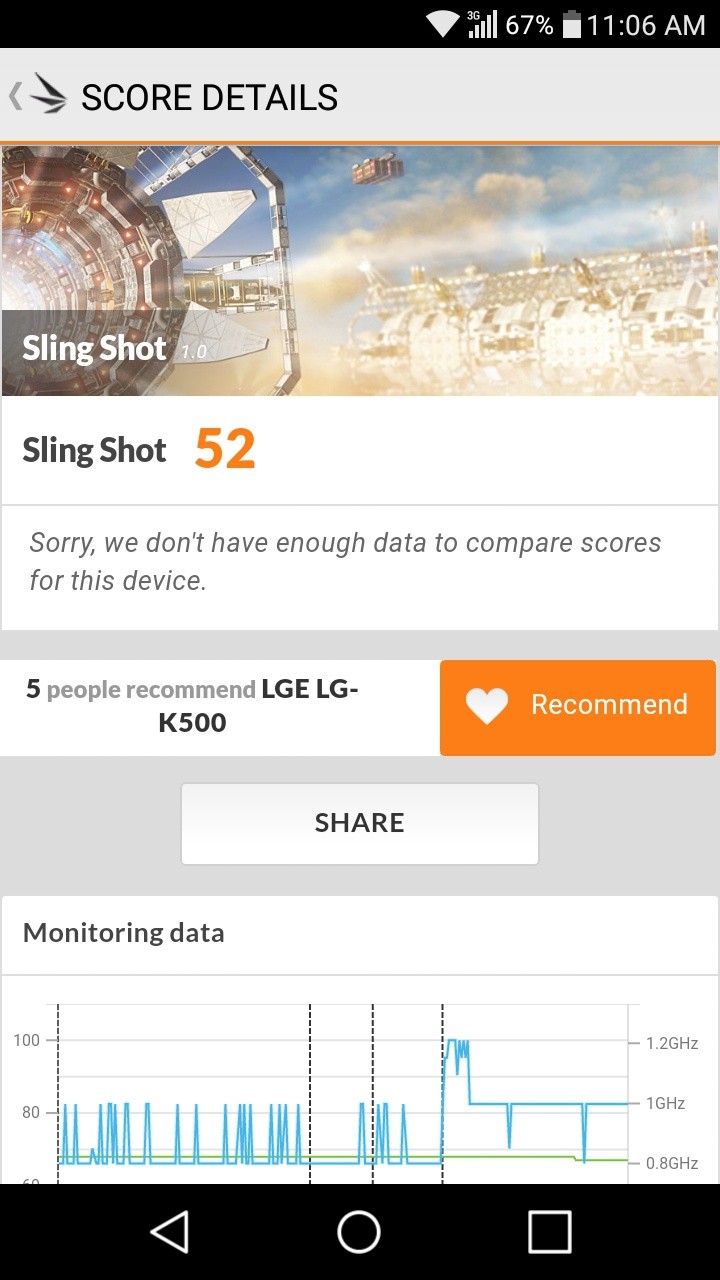Recommend the LGE LG-K500 device
720x1280 pixels.
(x=578, y=707)
